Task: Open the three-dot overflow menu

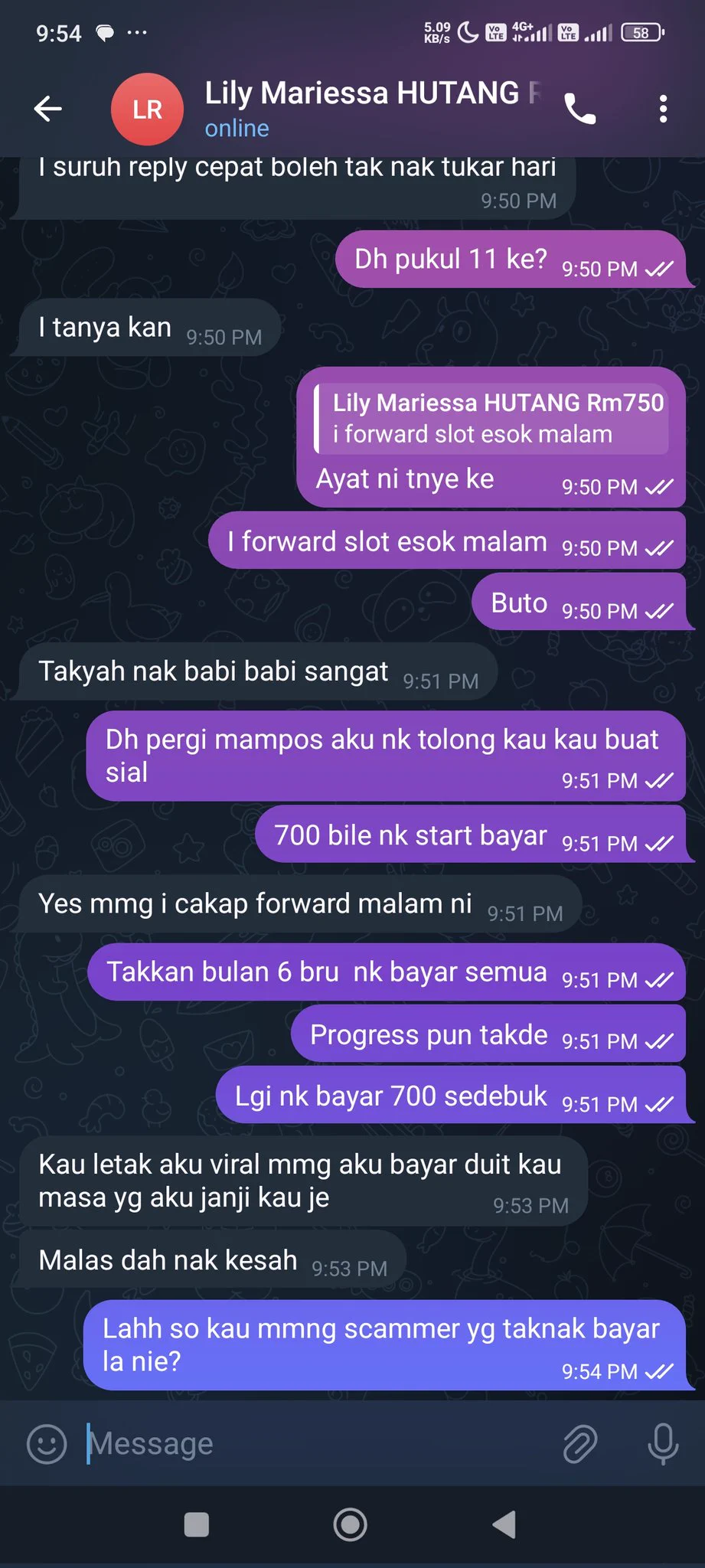Action: [663, 109]
